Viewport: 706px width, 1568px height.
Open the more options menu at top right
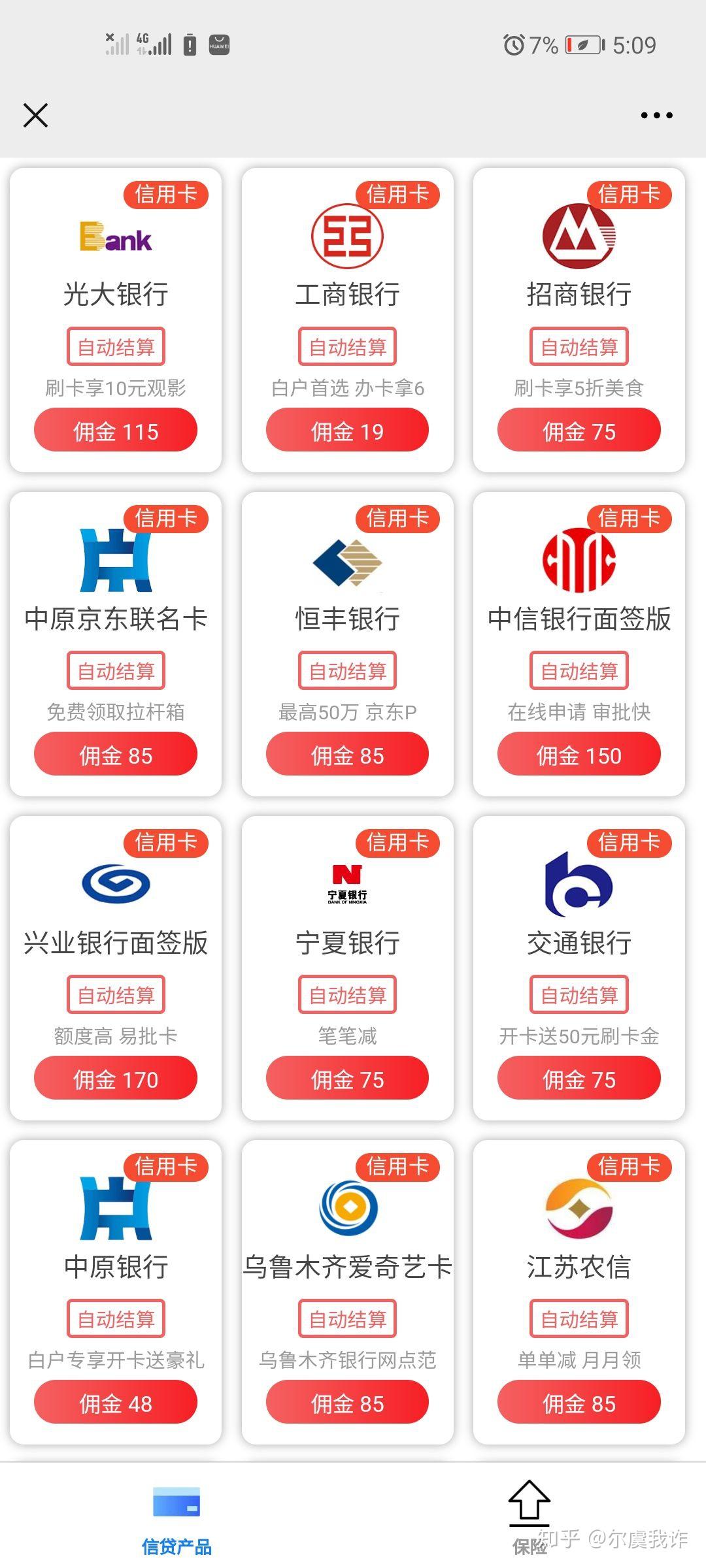click(656, 114)
